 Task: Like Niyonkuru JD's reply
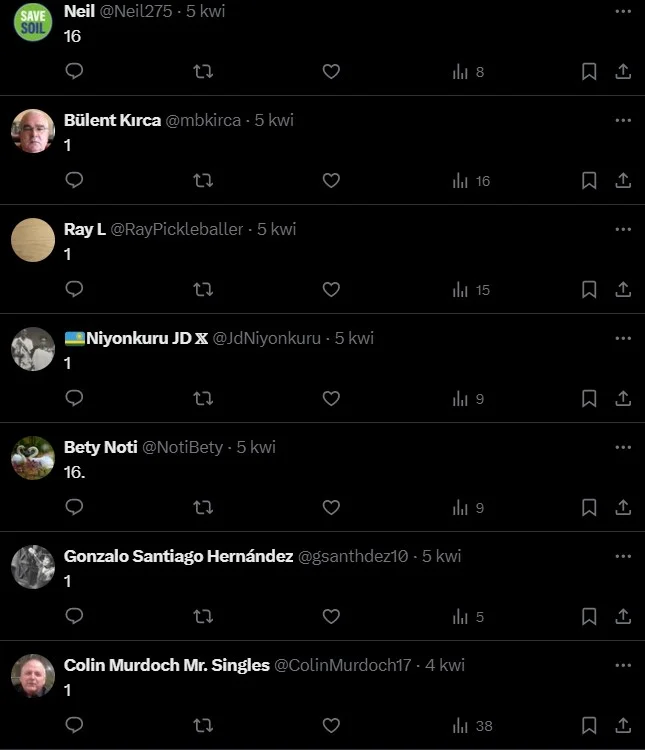331,398
